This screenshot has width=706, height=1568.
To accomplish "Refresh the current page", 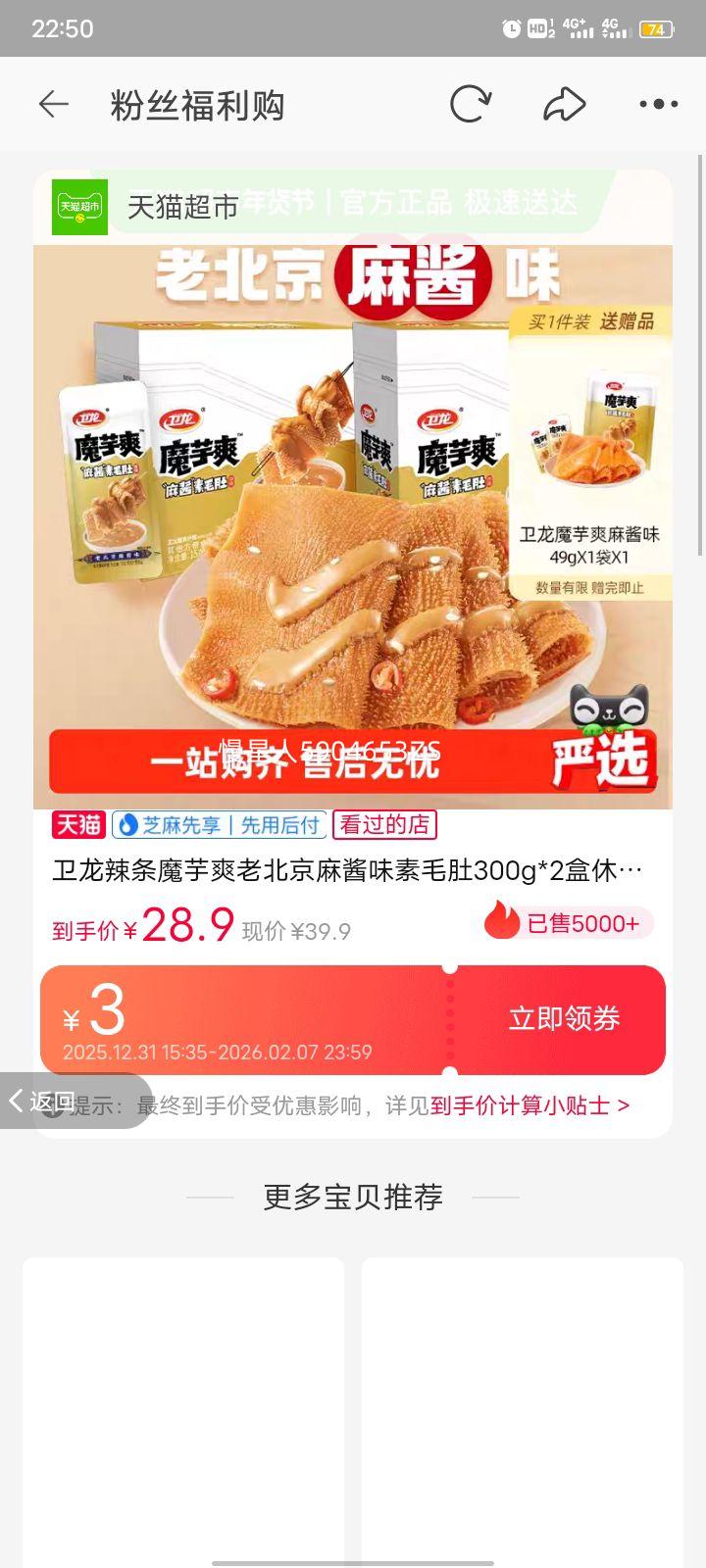I will (470, 103).
